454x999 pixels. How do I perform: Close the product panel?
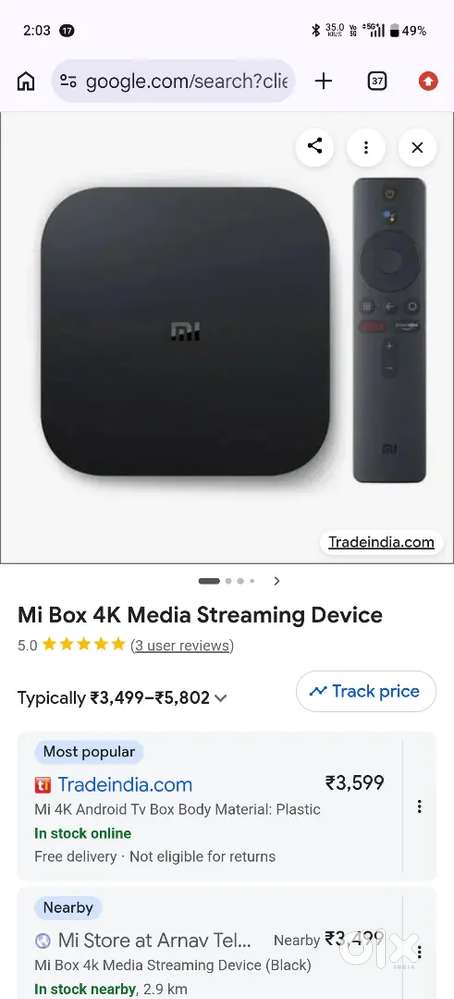tap(417, 147)
